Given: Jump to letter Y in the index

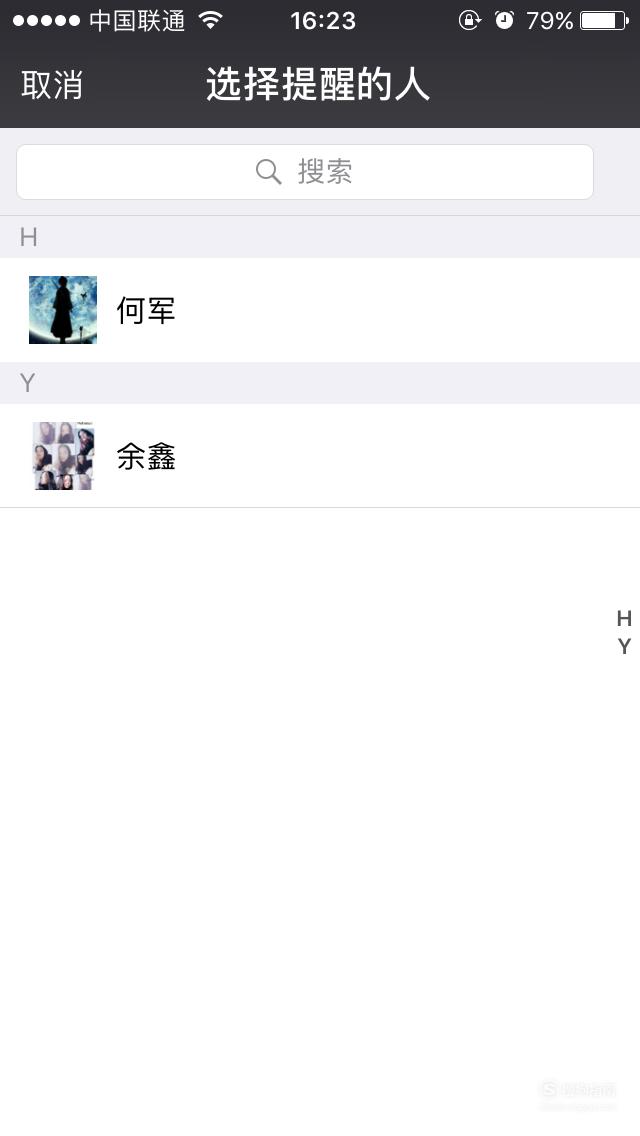Looking at the screenshot, I should 624,646.
